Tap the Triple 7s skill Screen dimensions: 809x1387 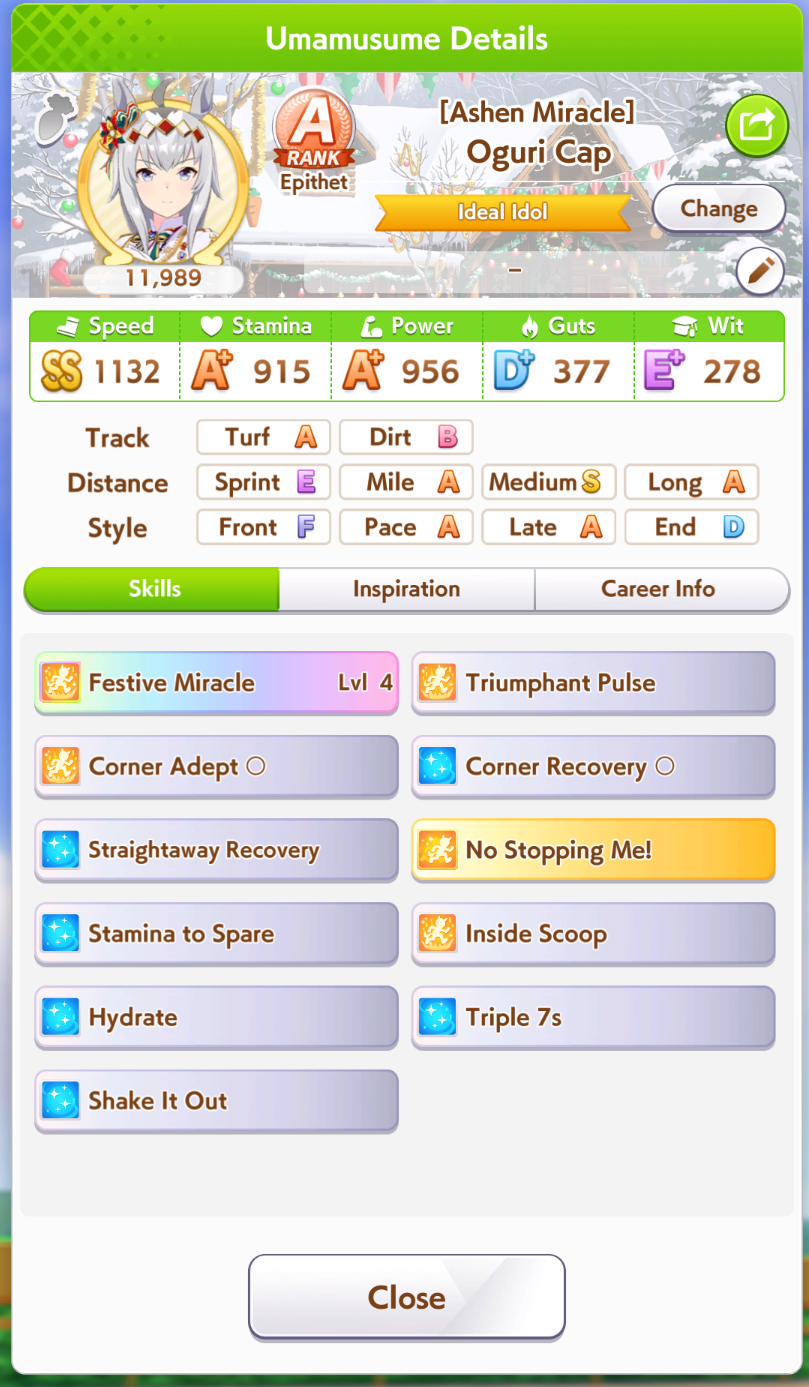(x=593, y=1018)
